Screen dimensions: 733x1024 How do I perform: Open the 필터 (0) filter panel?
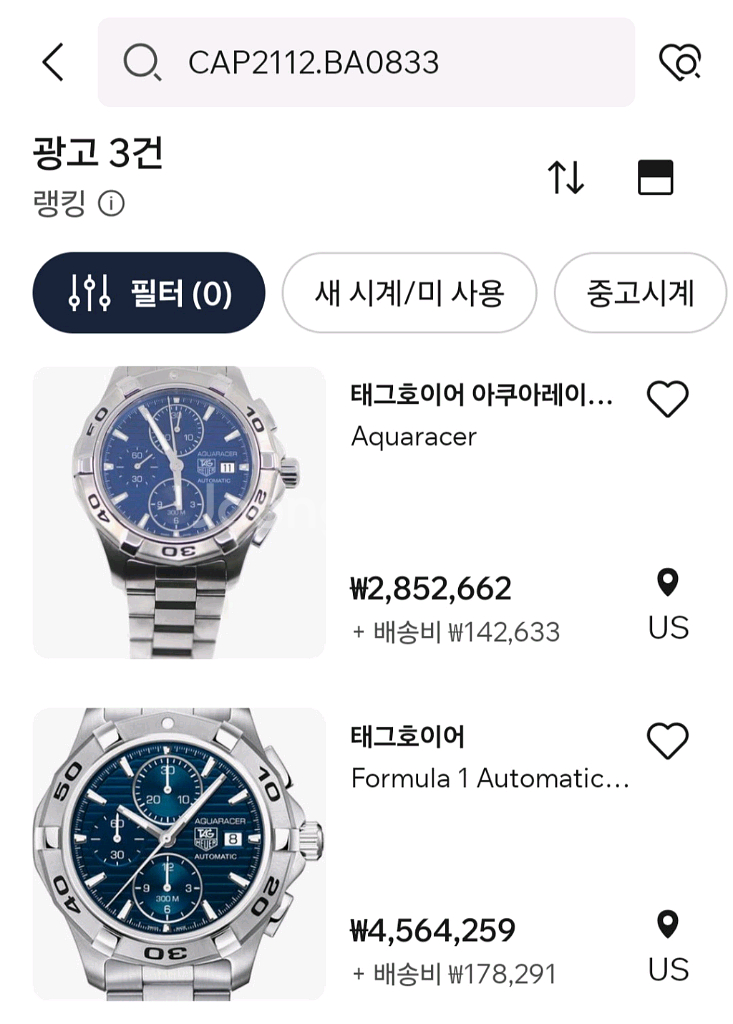point(148,291)
